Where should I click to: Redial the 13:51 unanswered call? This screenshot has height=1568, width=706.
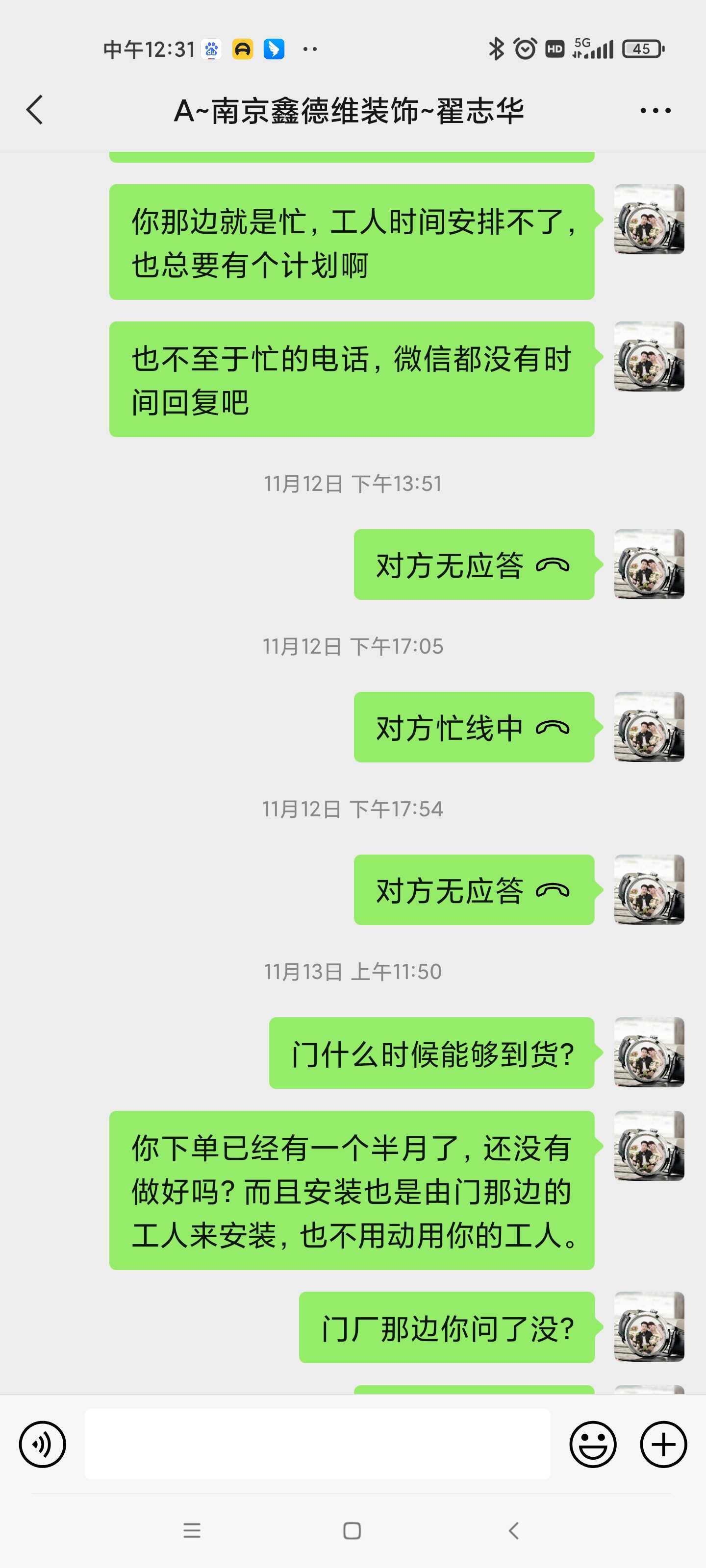[473, 565]
